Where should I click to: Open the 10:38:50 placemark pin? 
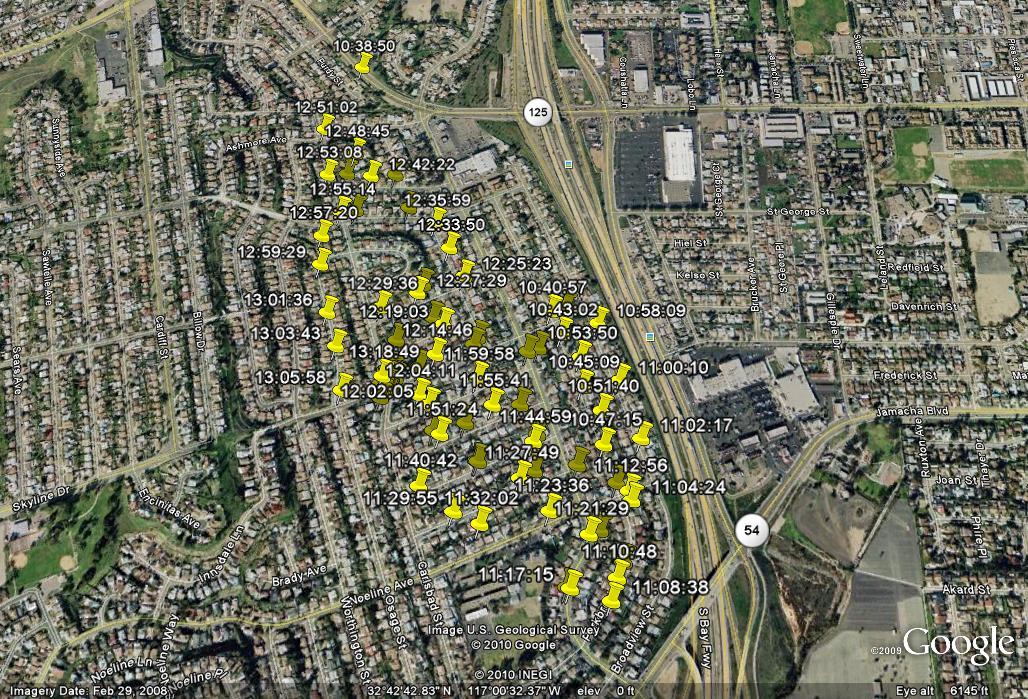(x=364, y=64)
